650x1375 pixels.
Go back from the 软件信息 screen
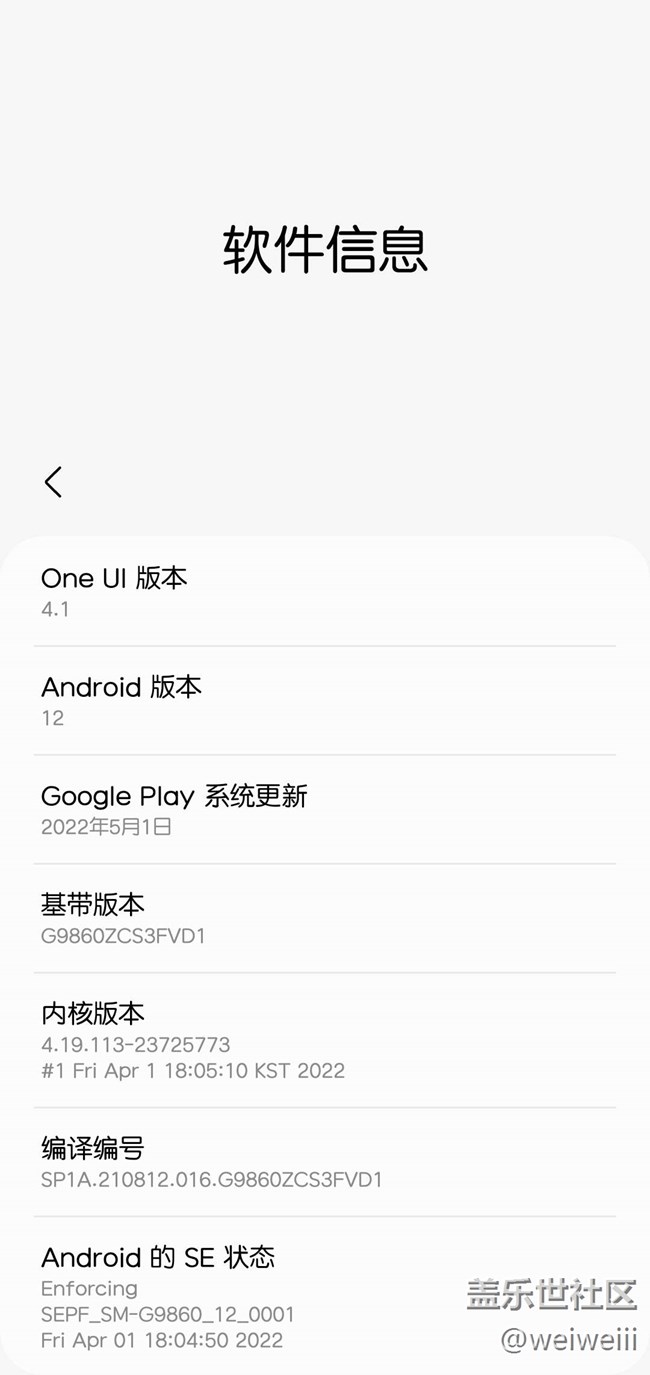53,482
